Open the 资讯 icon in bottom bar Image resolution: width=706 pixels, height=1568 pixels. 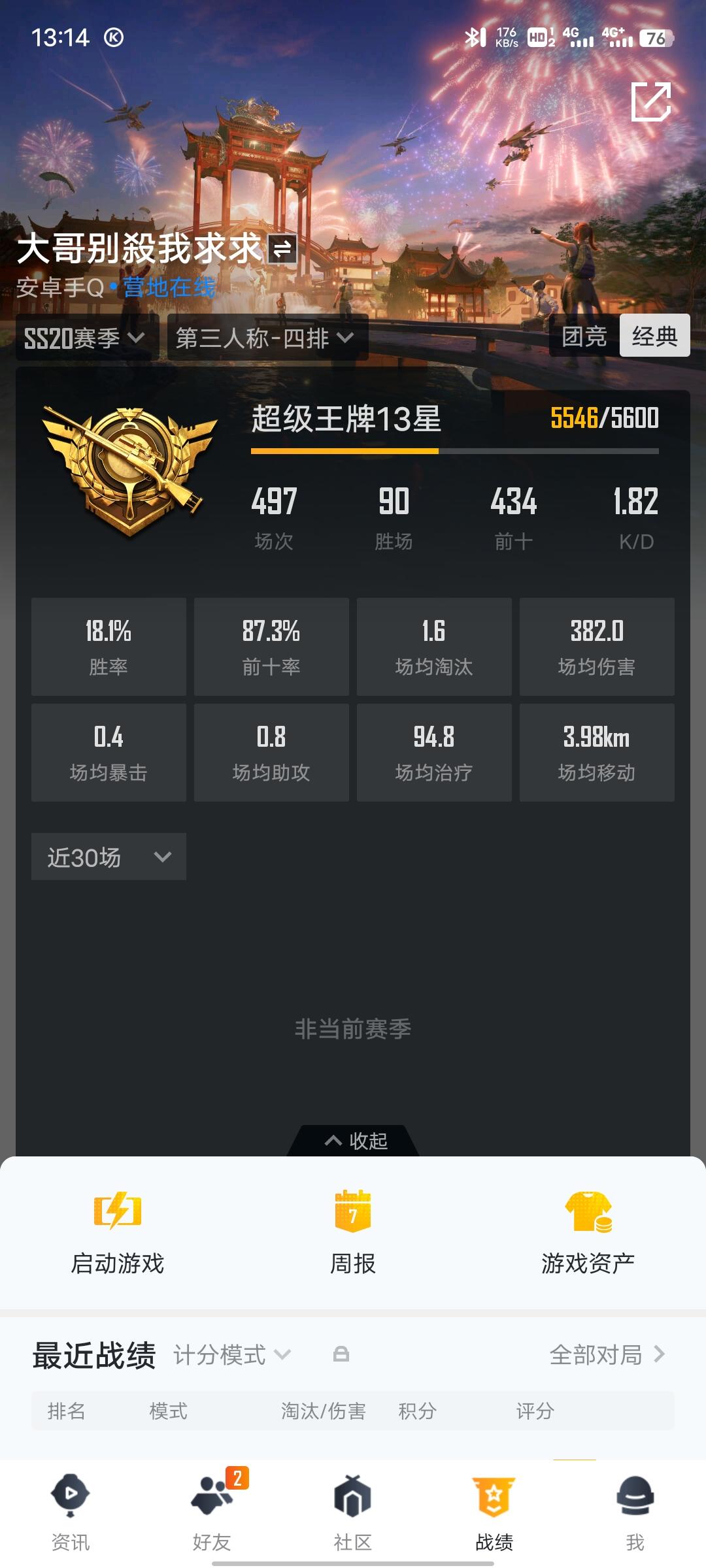point(72,1496)
